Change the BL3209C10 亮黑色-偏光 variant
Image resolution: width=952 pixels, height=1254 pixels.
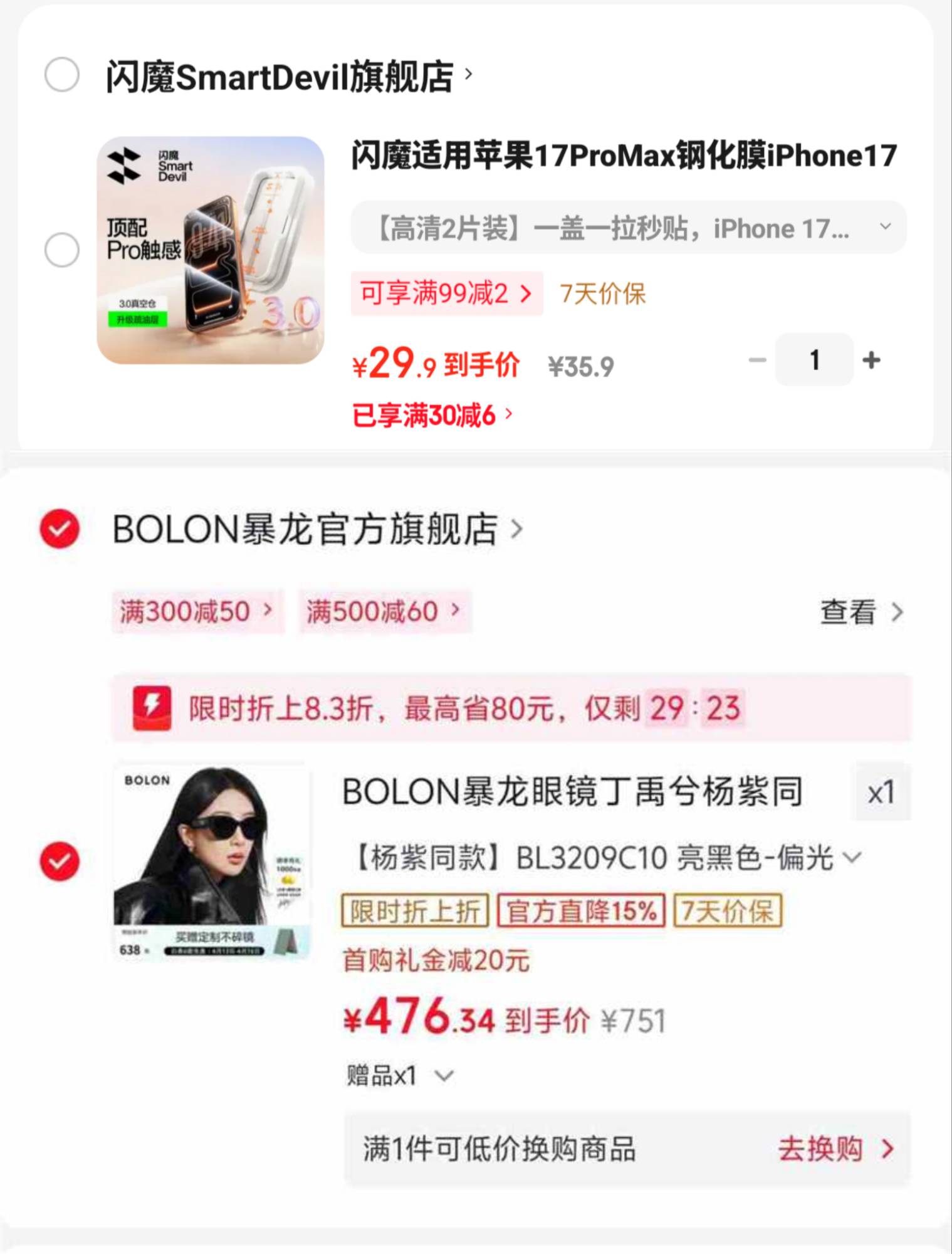pyautogui.click(x=605, y=858)
